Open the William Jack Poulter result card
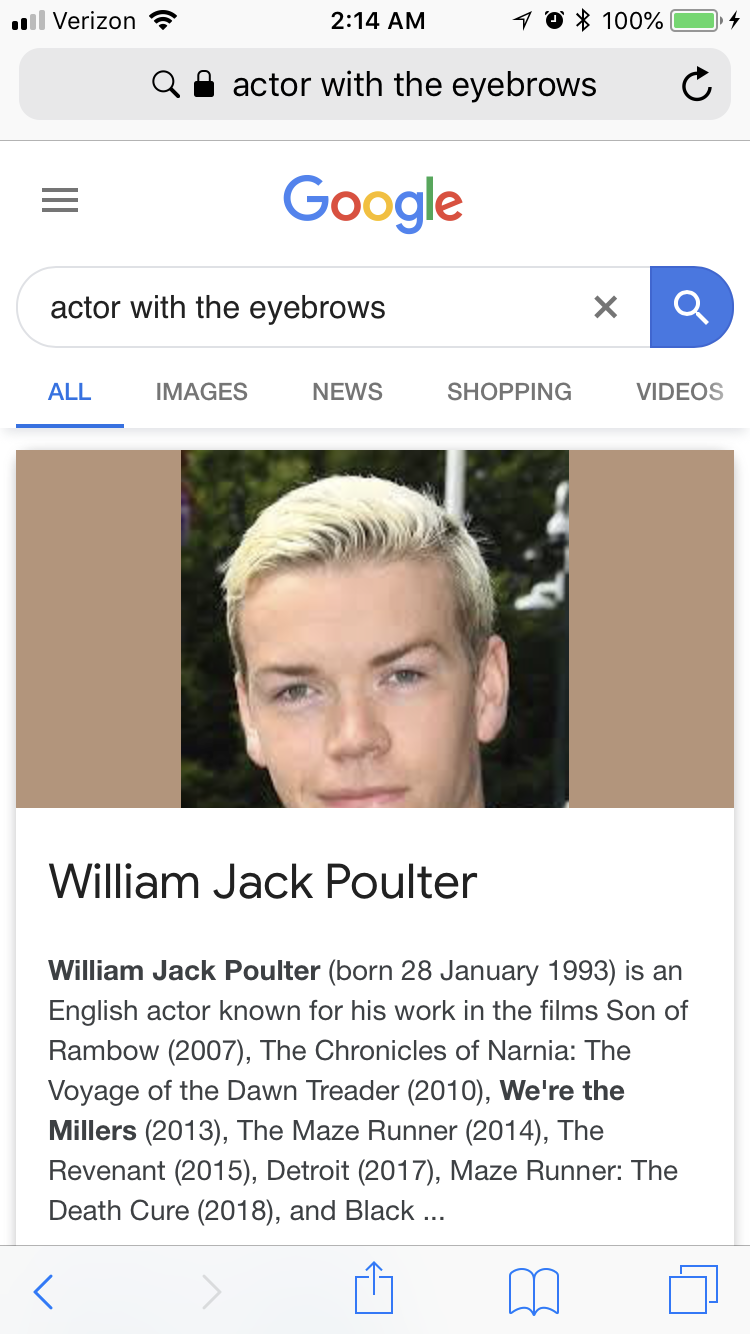 pyautogui.click(x=263, y=882)
